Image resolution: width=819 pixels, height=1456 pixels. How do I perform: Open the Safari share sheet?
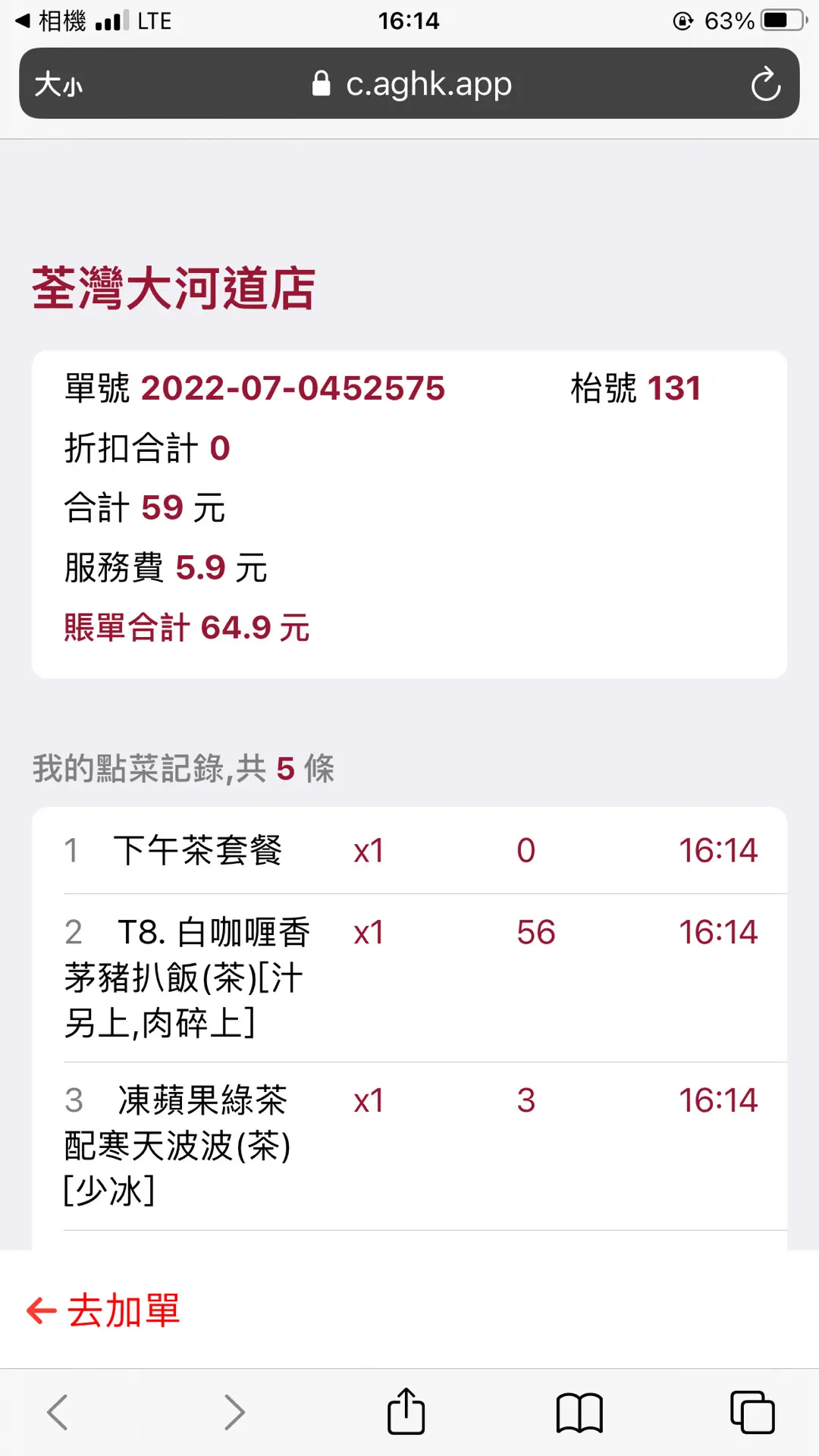406,1412
